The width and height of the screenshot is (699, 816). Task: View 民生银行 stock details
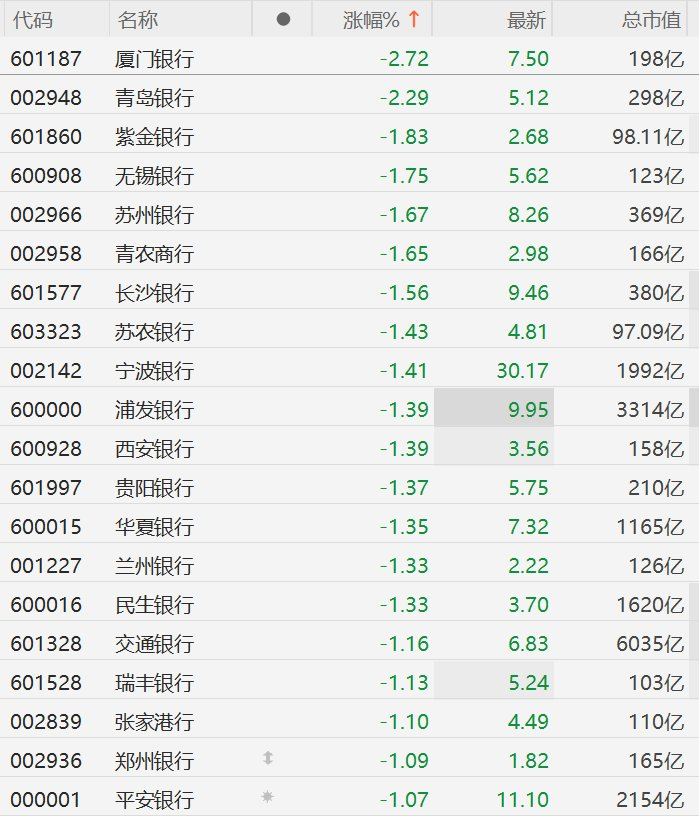tap(154, 605)
